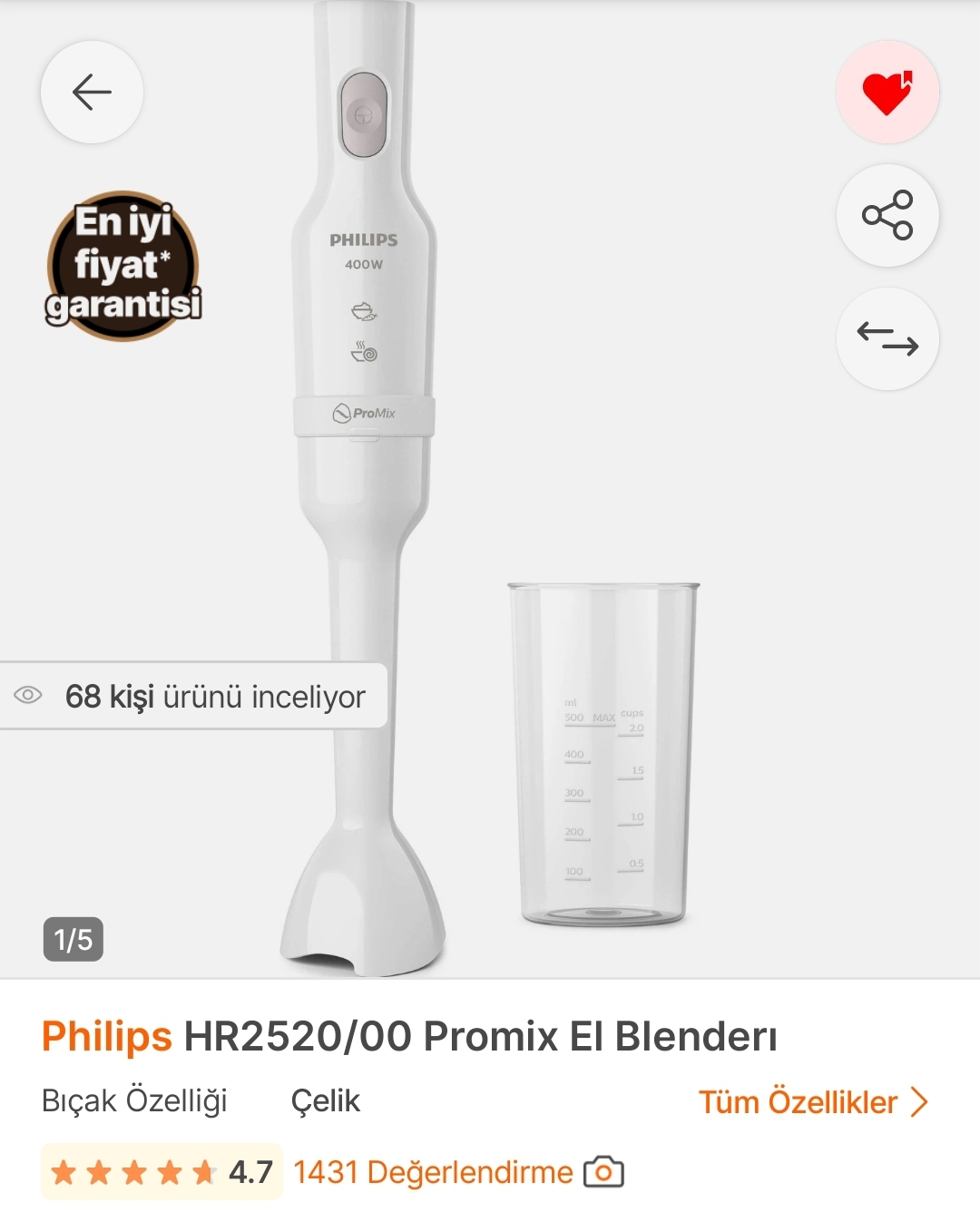The height and width of the screenshot is (1212, 980).
Task: Share this Philips blender product
Action: point(887,215)
